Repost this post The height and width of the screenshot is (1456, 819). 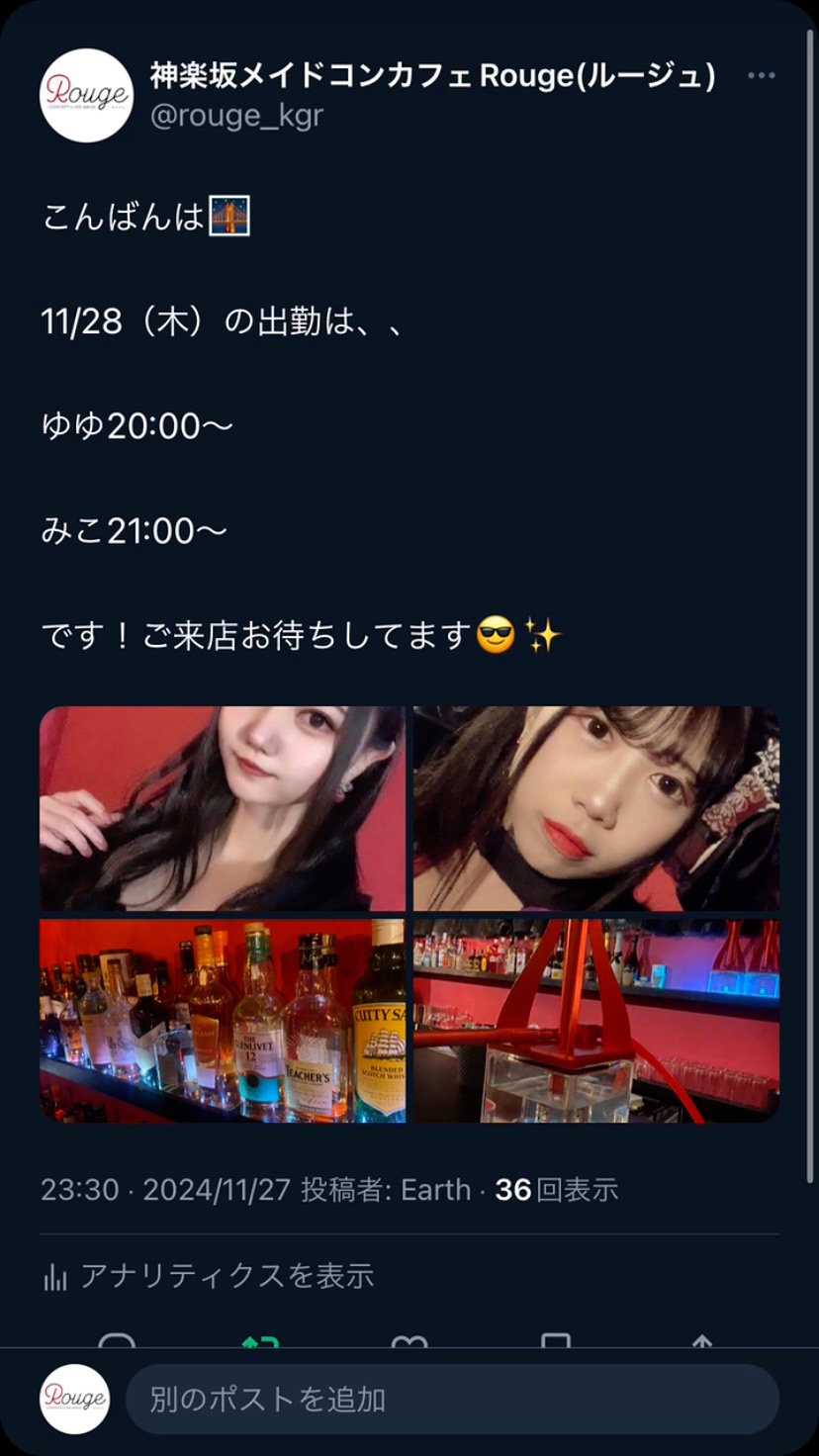[x=261, y=1342]
